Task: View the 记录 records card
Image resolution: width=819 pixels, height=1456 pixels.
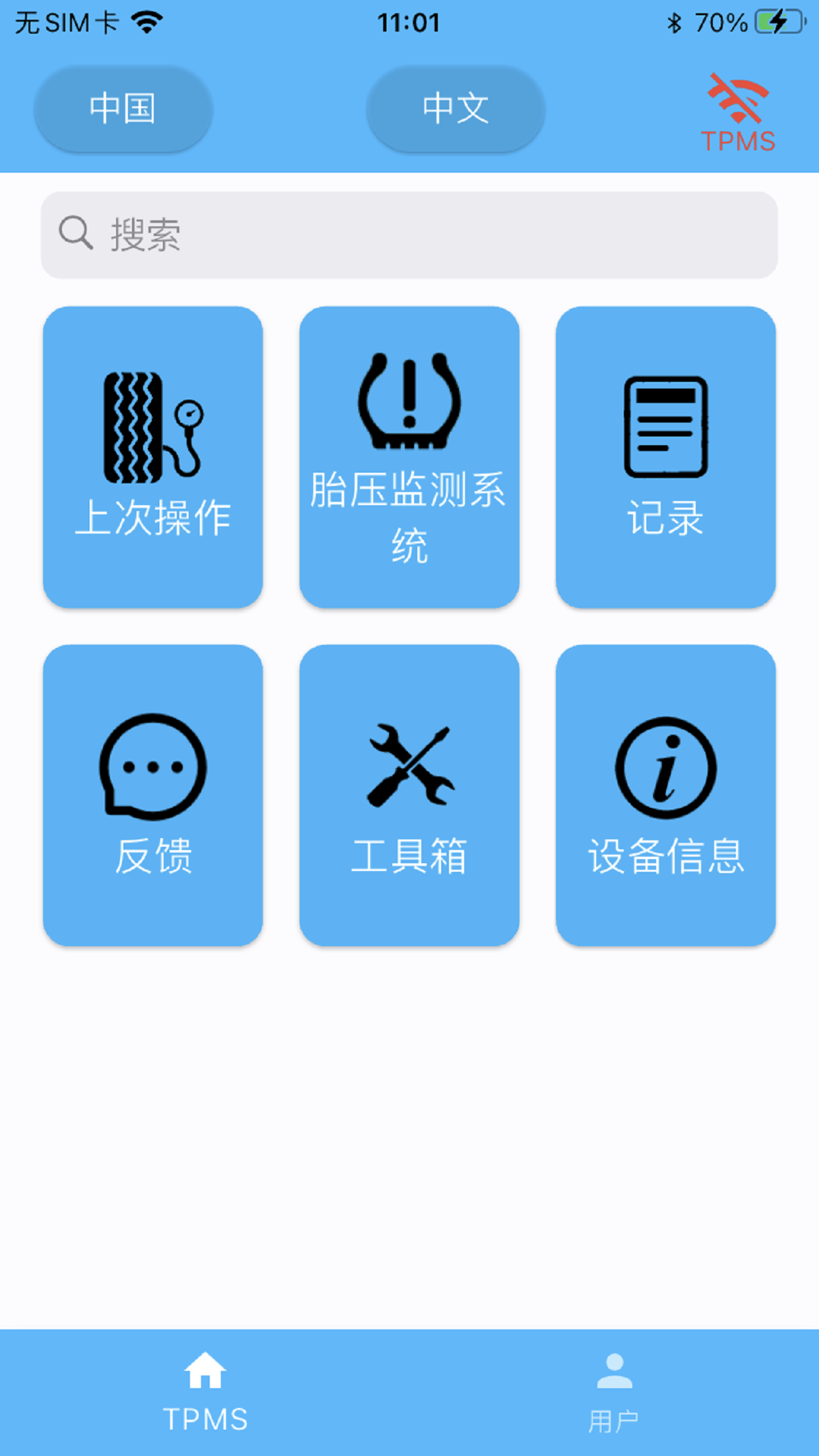Action: click(666, 457)
